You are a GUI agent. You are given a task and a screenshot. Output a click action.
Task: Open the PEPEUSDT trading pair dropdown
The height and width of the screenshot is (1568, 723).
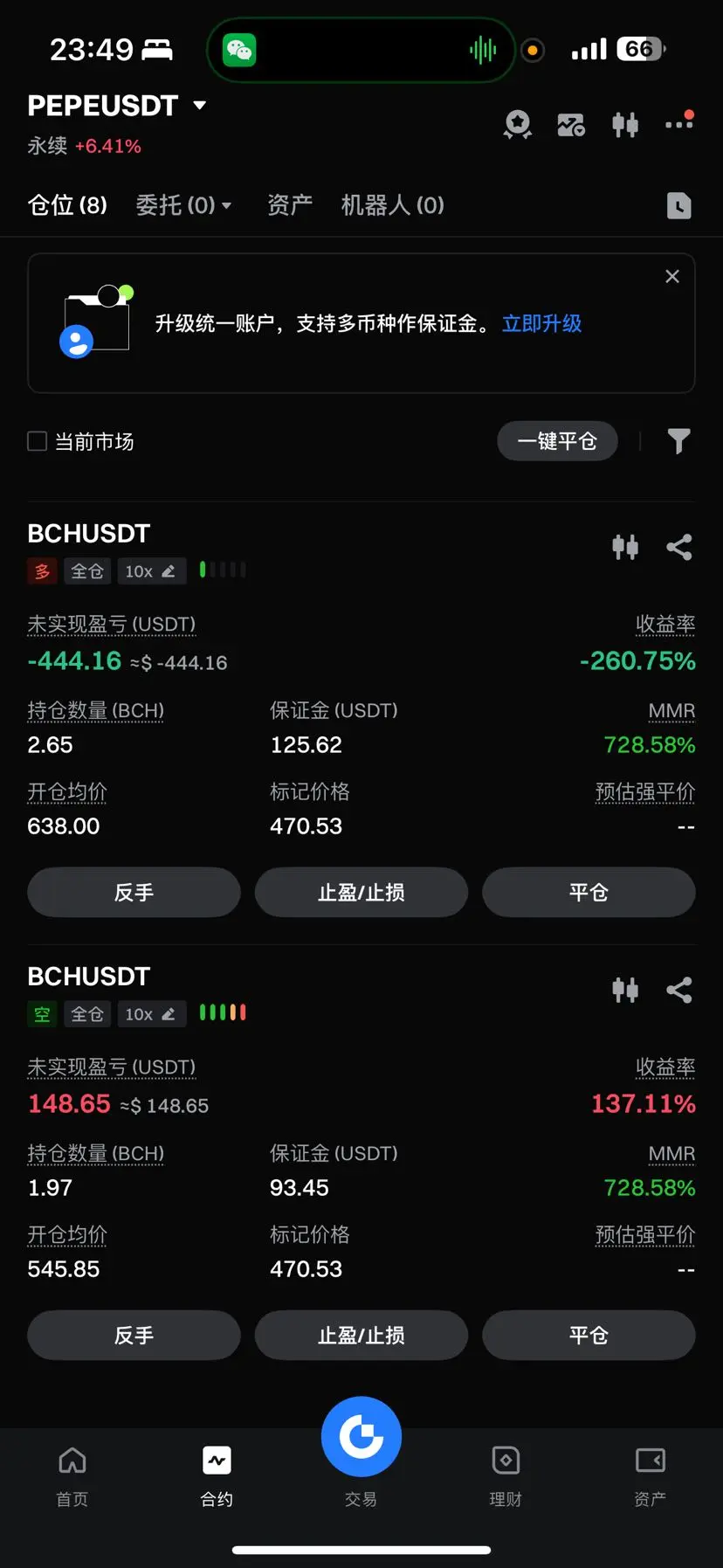(117, 106)
